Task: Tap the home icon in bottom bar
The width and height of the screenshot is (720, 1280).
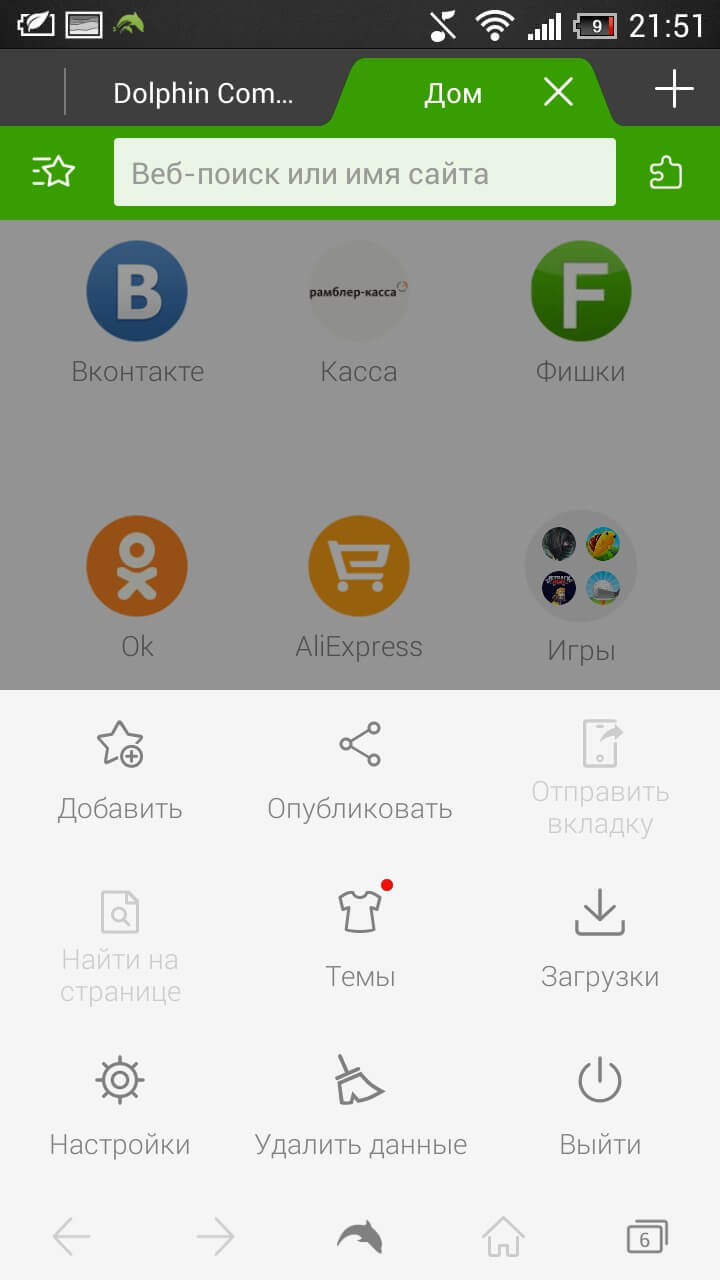Action: pyautogui.click(x=502, y=1235)
